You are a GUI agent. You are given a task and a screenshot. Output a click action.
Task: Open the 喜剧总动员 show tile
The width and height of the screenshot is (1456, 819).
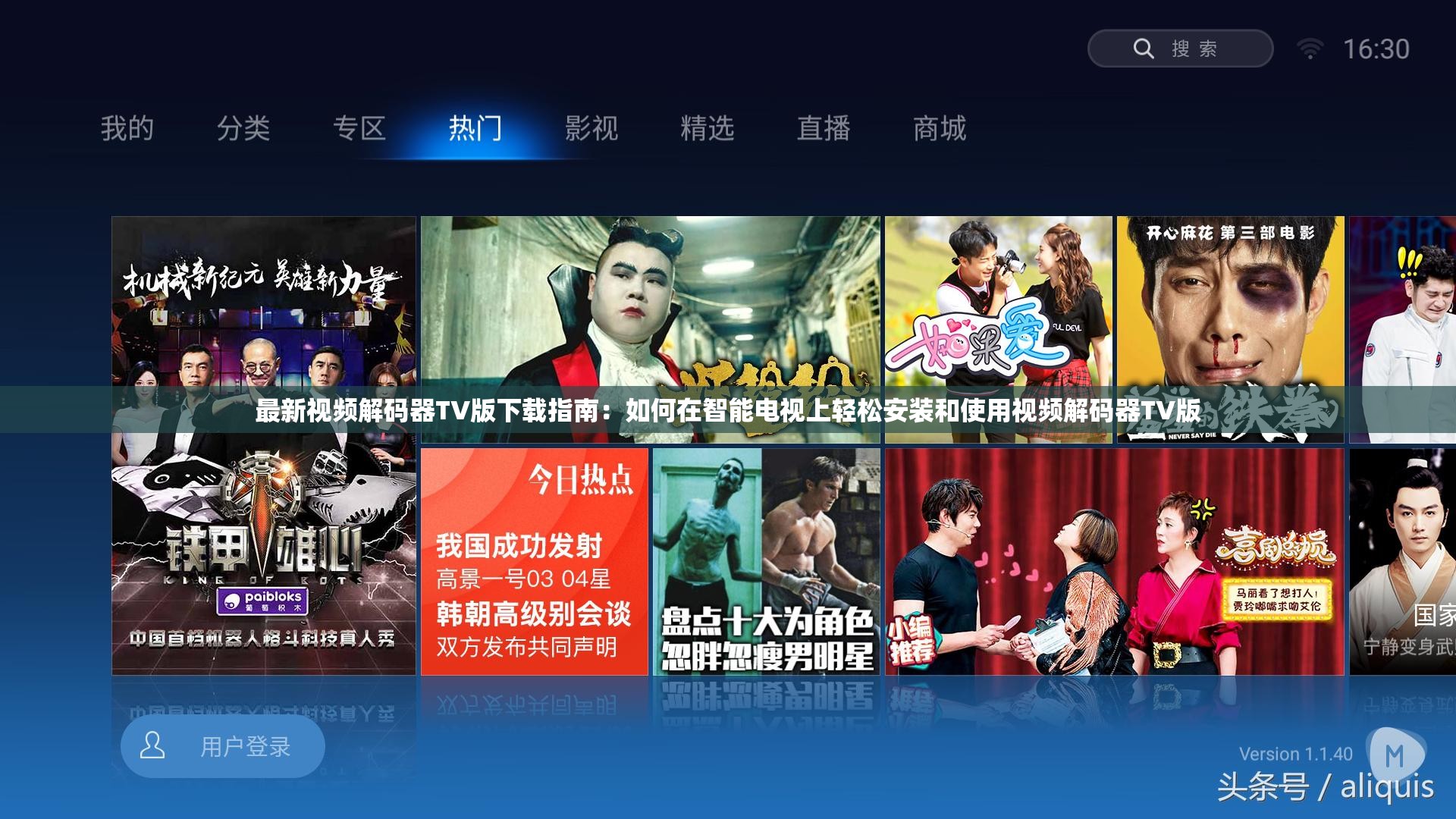click(x=1114, y=561)
